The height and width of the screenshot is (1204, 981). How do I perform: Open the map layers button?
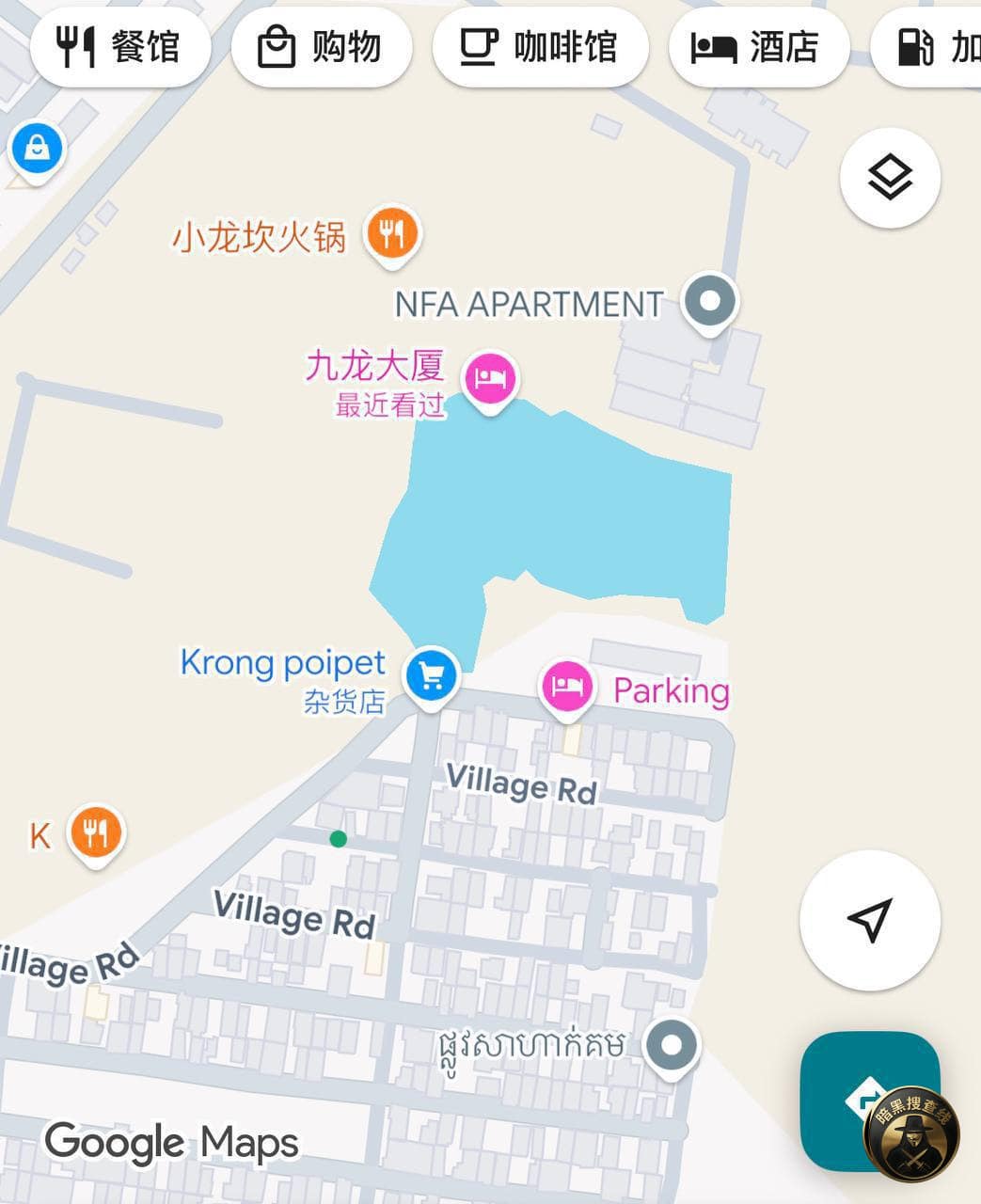pos(889,178)
